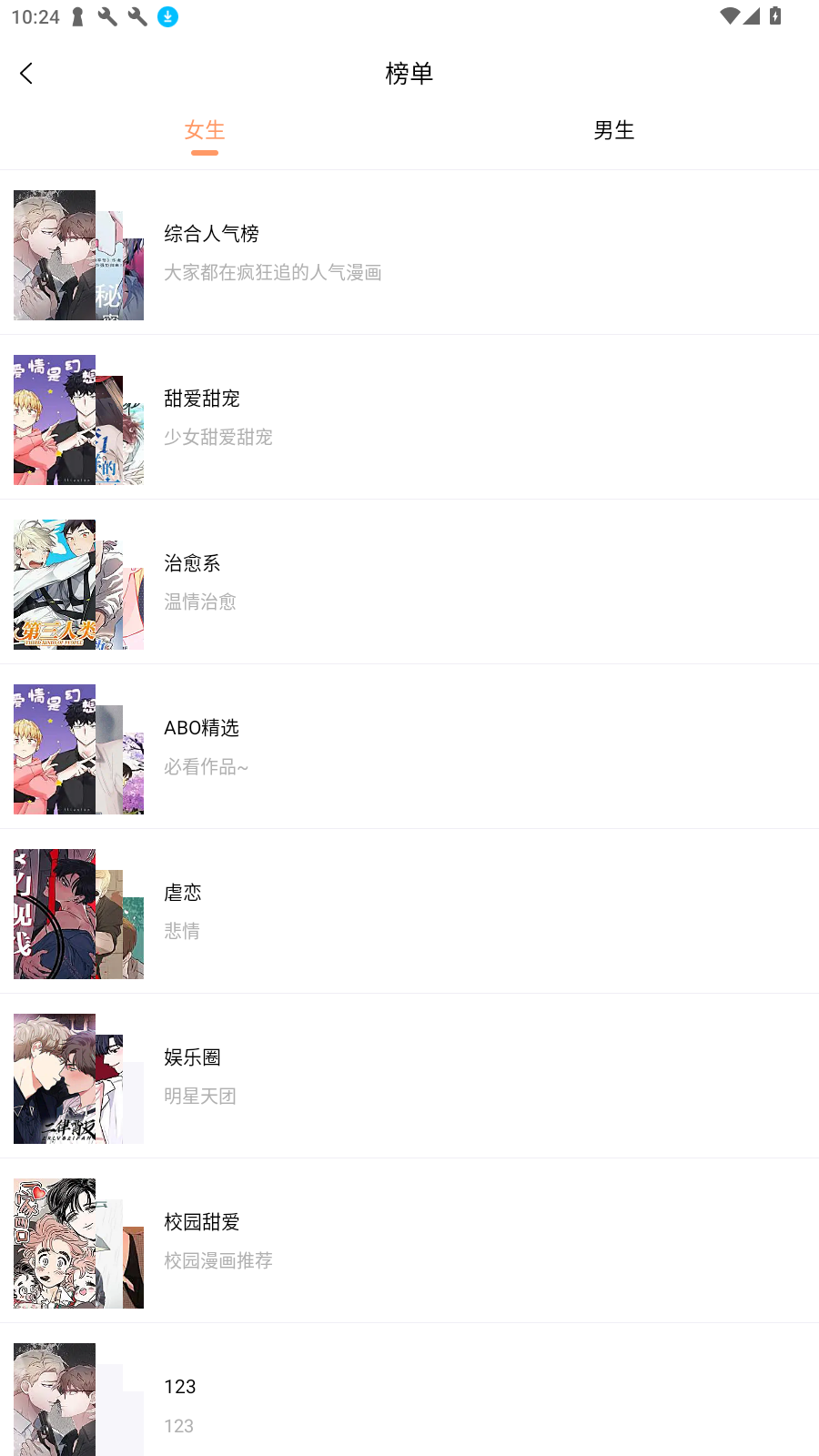Viewport: 819px width, 1456px height.
Task: Go back from the 榜单 page
Action: pyautogui.click(x=26, y=74)
